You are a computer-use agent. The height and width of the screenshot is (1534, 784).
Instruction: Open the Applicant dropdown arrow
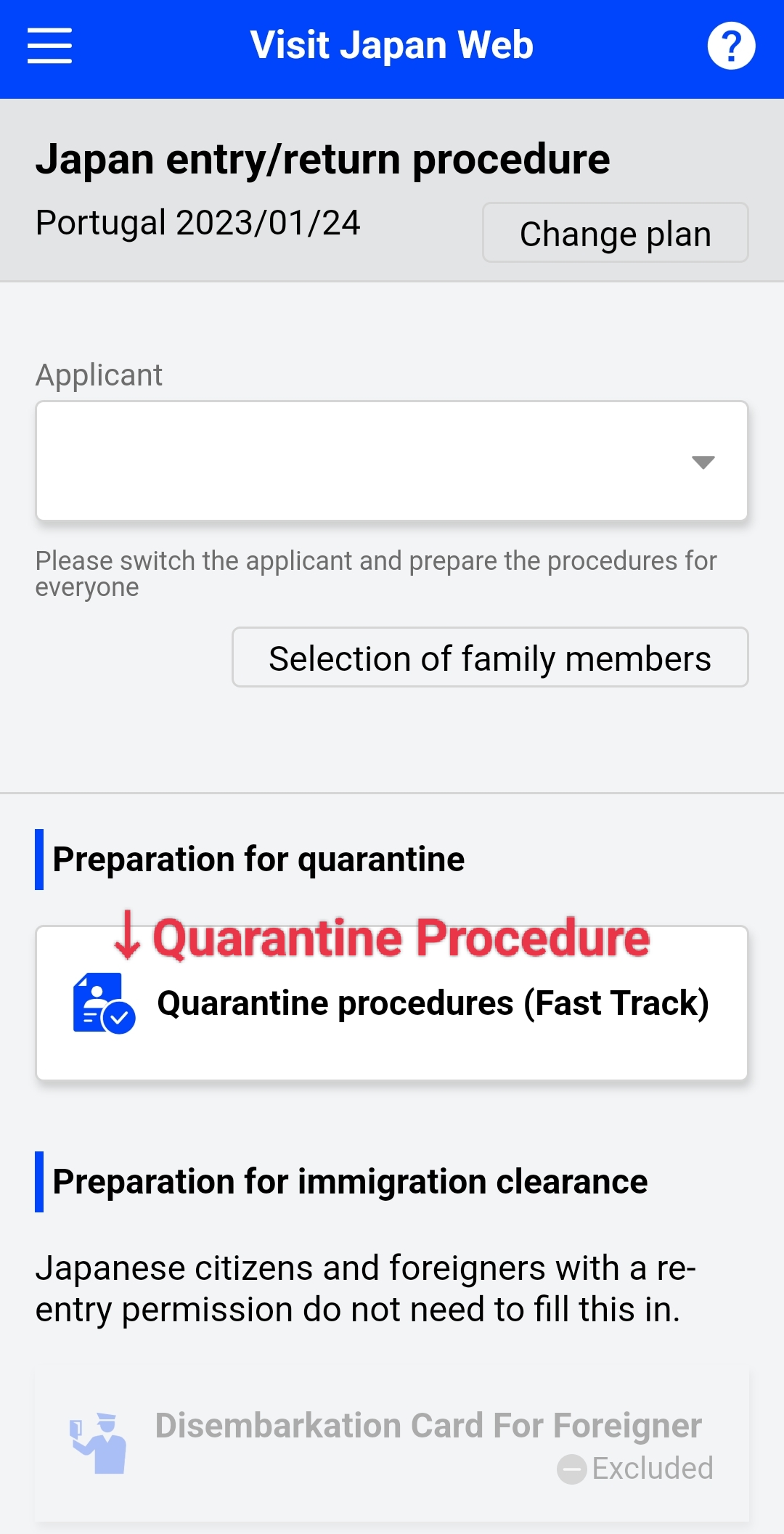(x=703, y=462)
